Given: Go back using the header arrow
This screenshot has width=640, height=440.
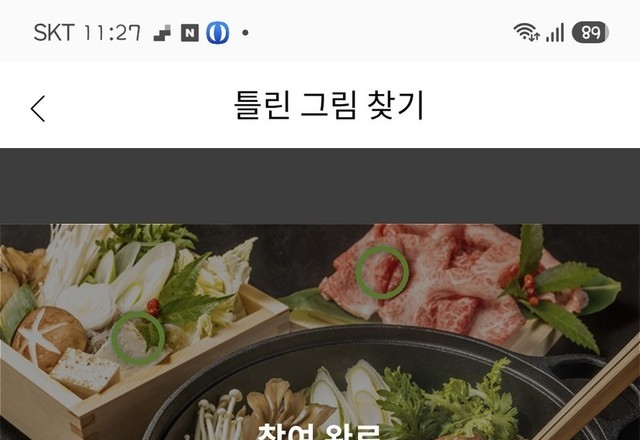Looking at the screenshot, I should point(38,109).
